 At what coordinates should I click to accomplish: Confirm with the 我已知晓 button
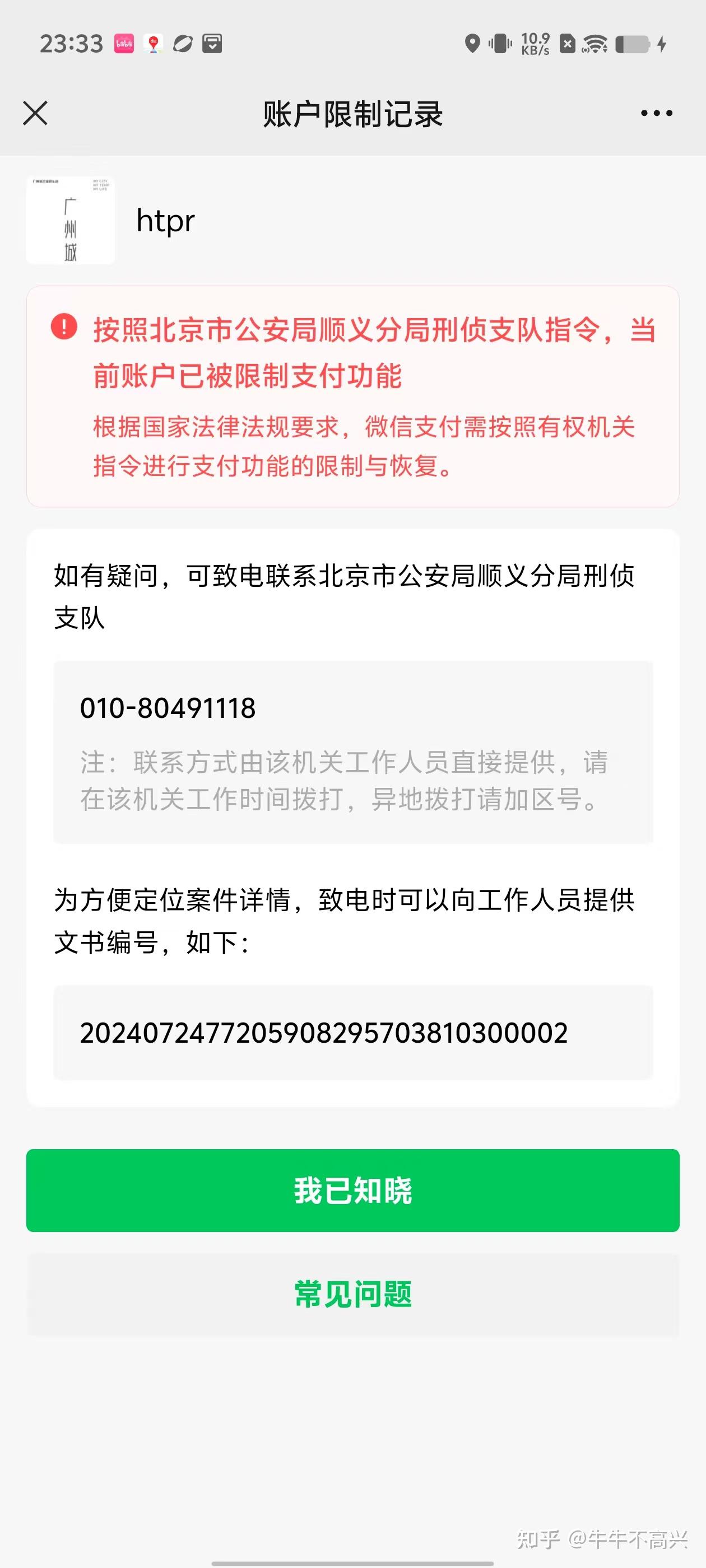352,1191
